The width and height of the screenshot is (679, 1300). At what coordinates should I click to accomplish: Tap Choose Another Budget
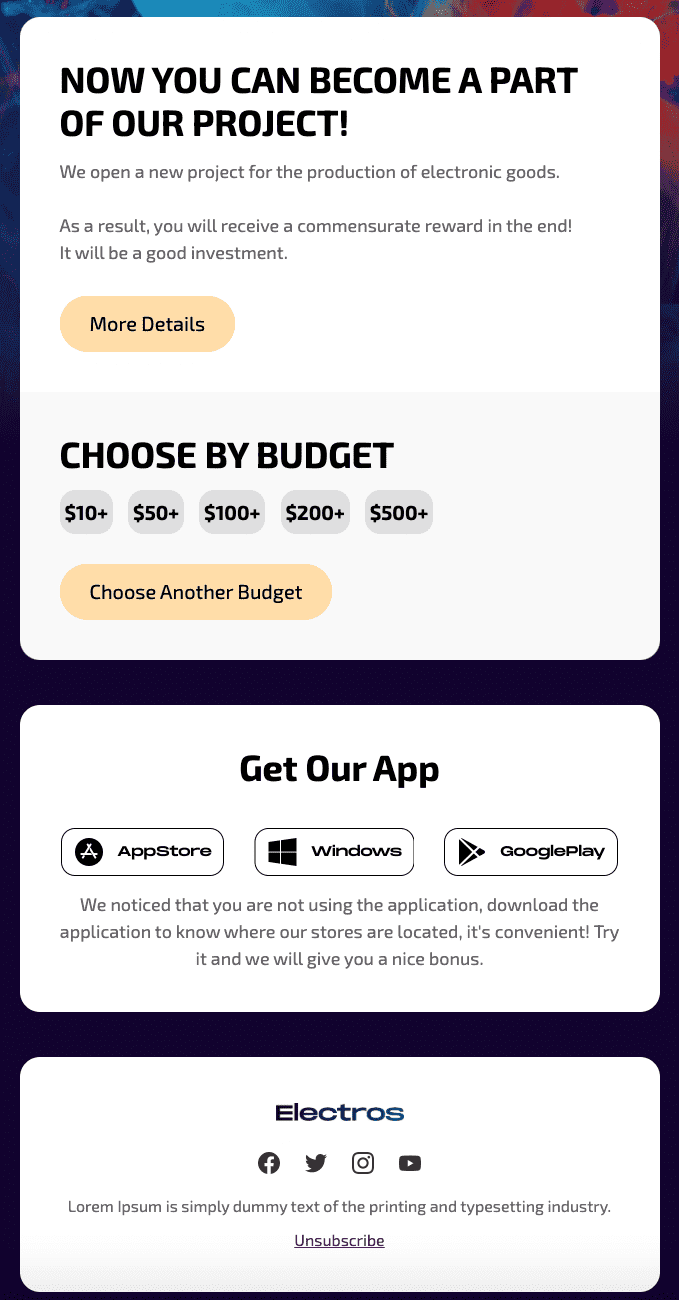coord(195,592)
